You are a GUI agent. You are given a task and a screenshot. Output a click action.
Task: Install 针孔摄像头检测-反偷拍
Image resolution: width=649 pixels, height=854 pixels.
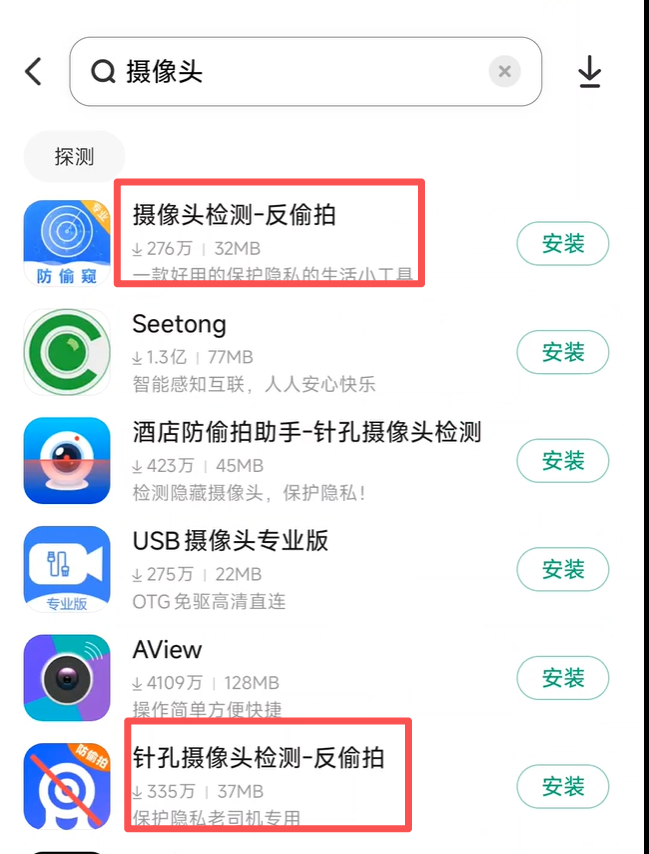[562, 786]
